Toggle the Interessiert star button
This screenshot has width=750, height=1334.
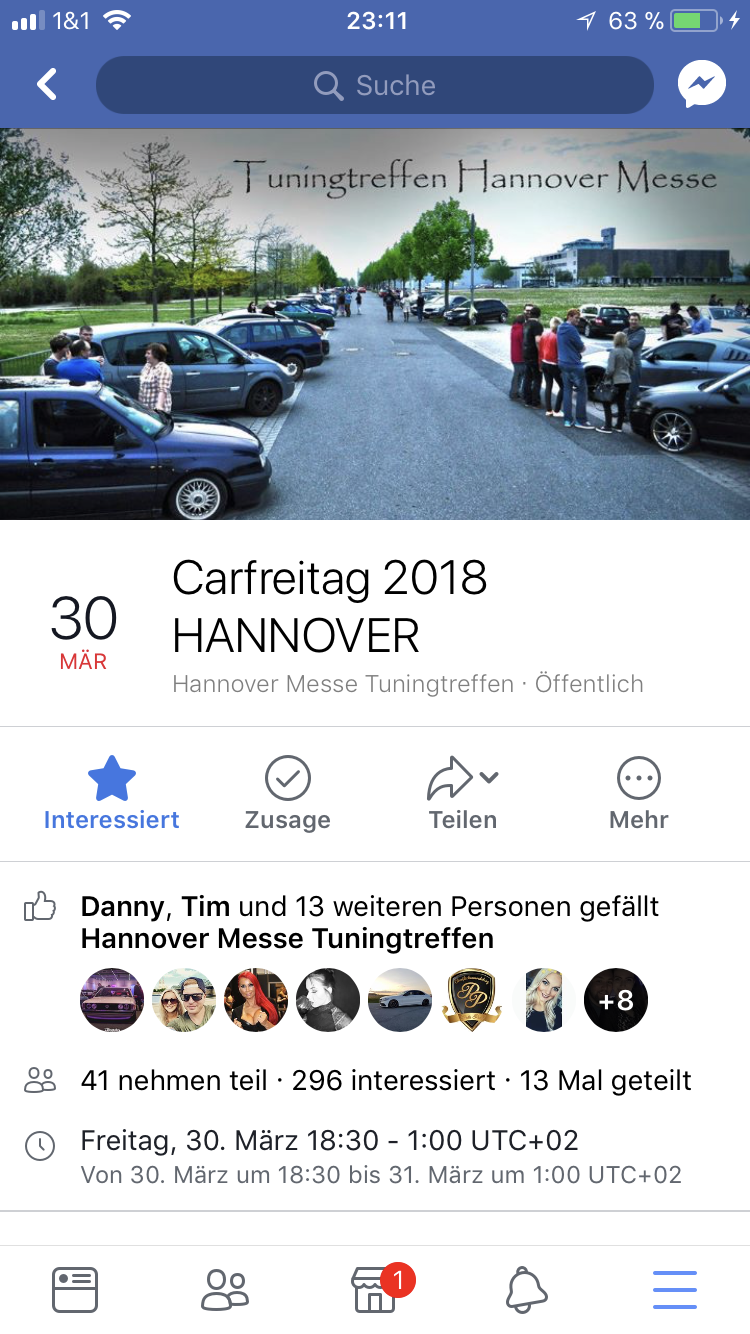[x=111, y=793]
